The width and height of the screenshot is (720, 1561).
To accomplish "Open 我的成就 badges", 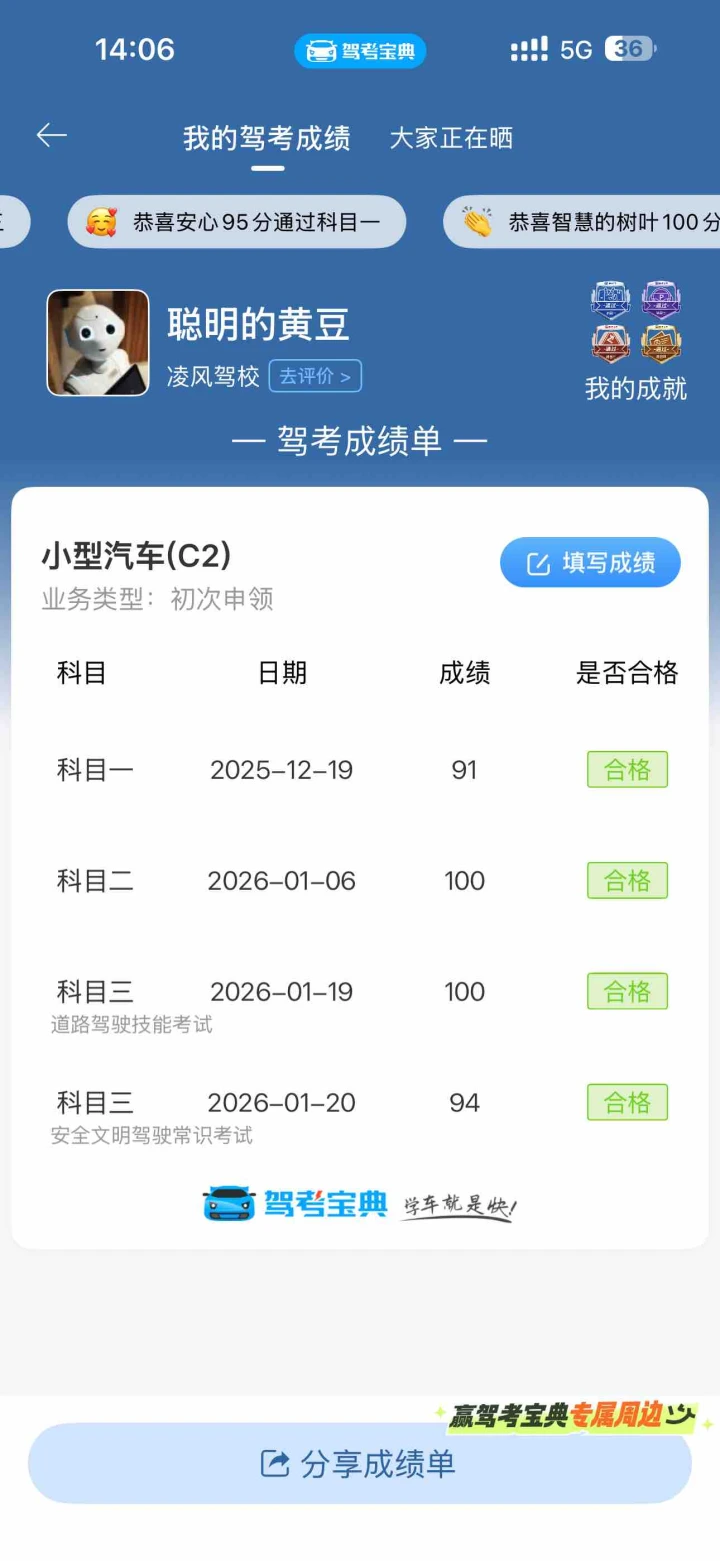I will (x=635, y=342).
